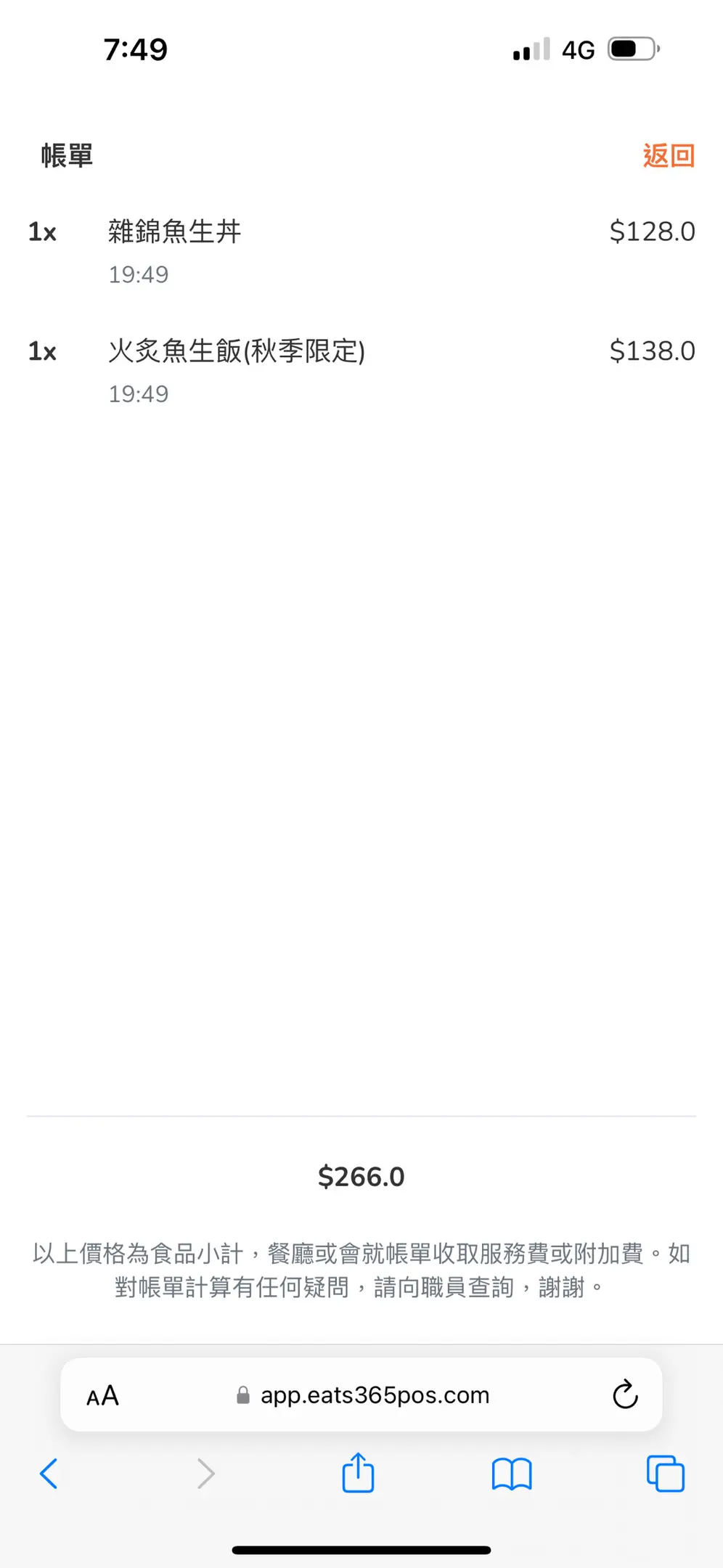The width and height of the screenshot is (723, 1568).
Task: Tap 返回 to go back
Action: point(669,155)
